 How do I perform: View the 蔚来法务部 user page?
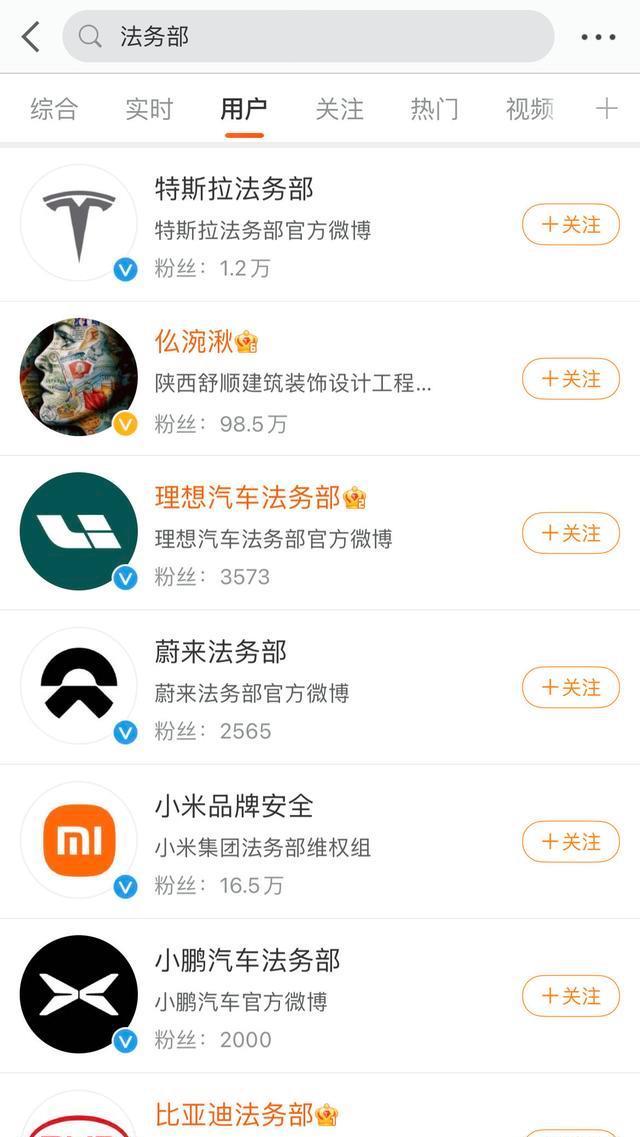pos(220,652)
